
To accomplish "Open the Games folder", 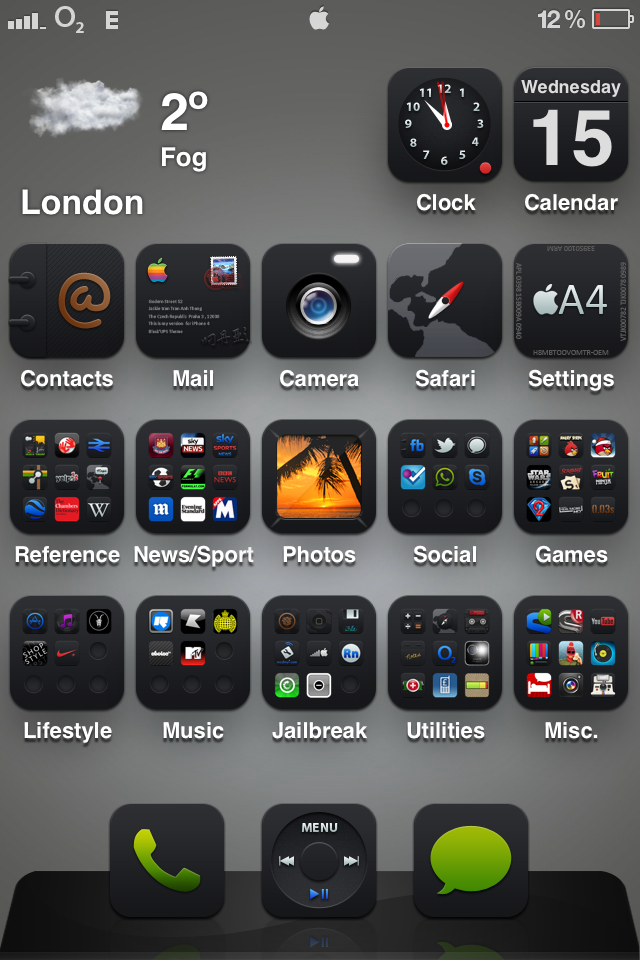I will point(571,477).
